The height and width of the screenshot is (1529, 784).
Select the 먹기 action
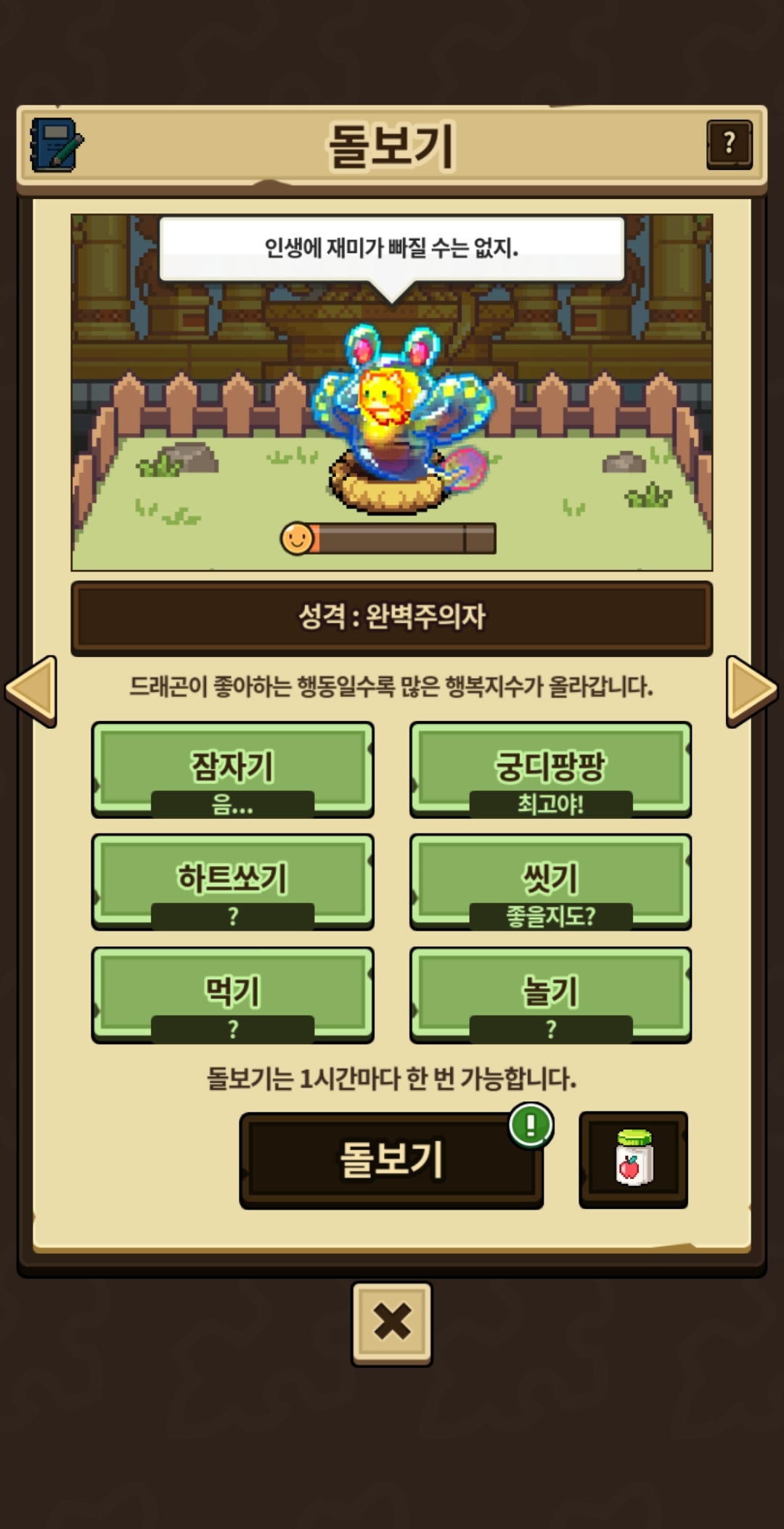[232, 995]
